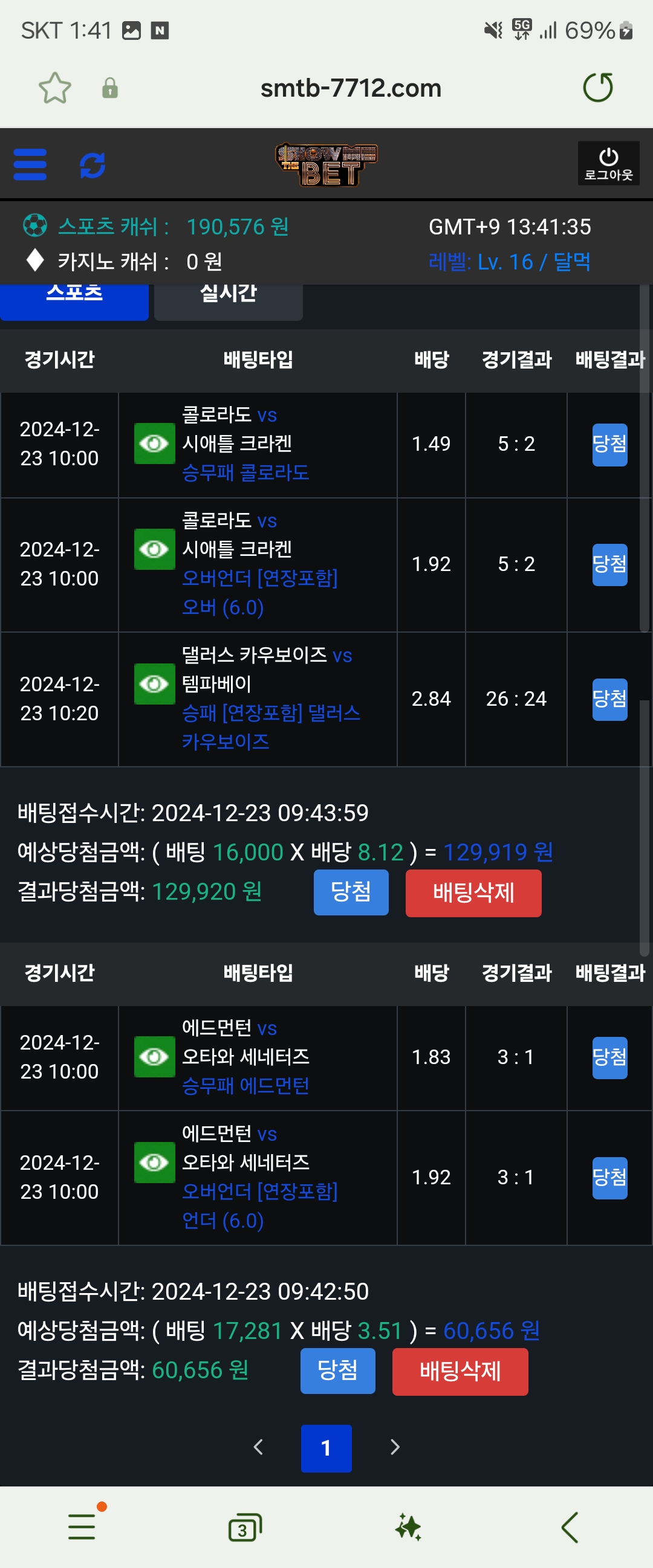Viewport: 653px width, 1568px height.
Task: Open the hamburger menu in site header
Action: point(30,164)
